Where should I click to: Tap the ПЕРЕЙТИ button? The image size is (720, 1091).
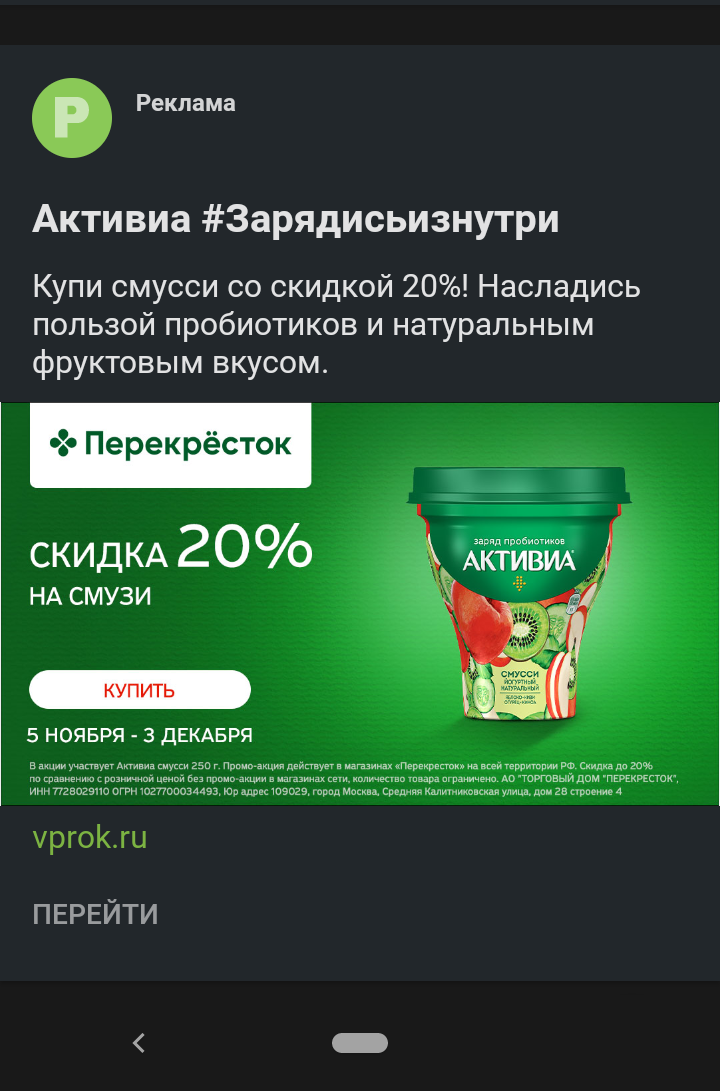[x=95, y=913]
